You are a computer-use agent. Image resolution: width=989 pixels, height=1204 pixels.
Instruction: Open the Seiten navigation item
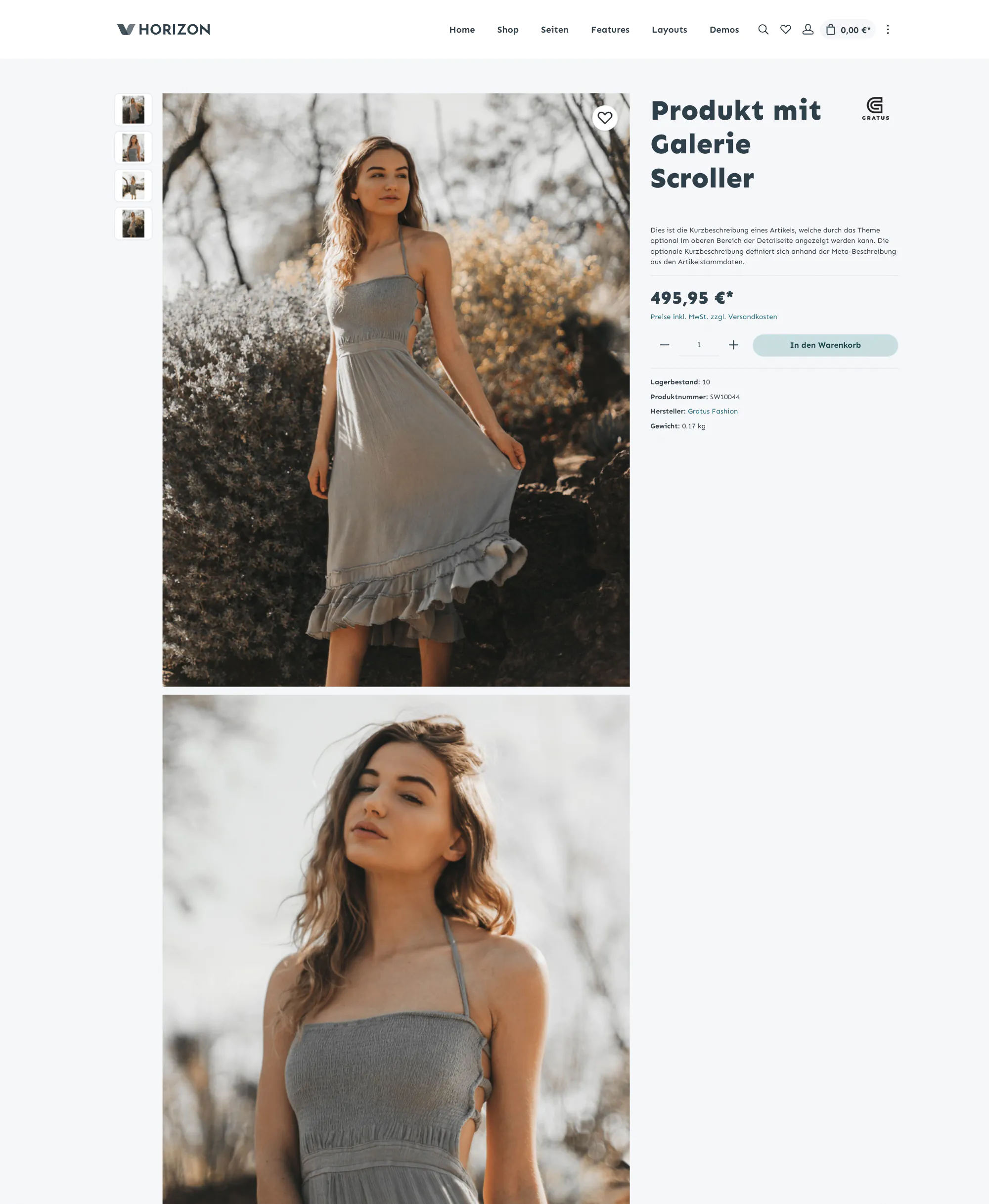point(554,30)
